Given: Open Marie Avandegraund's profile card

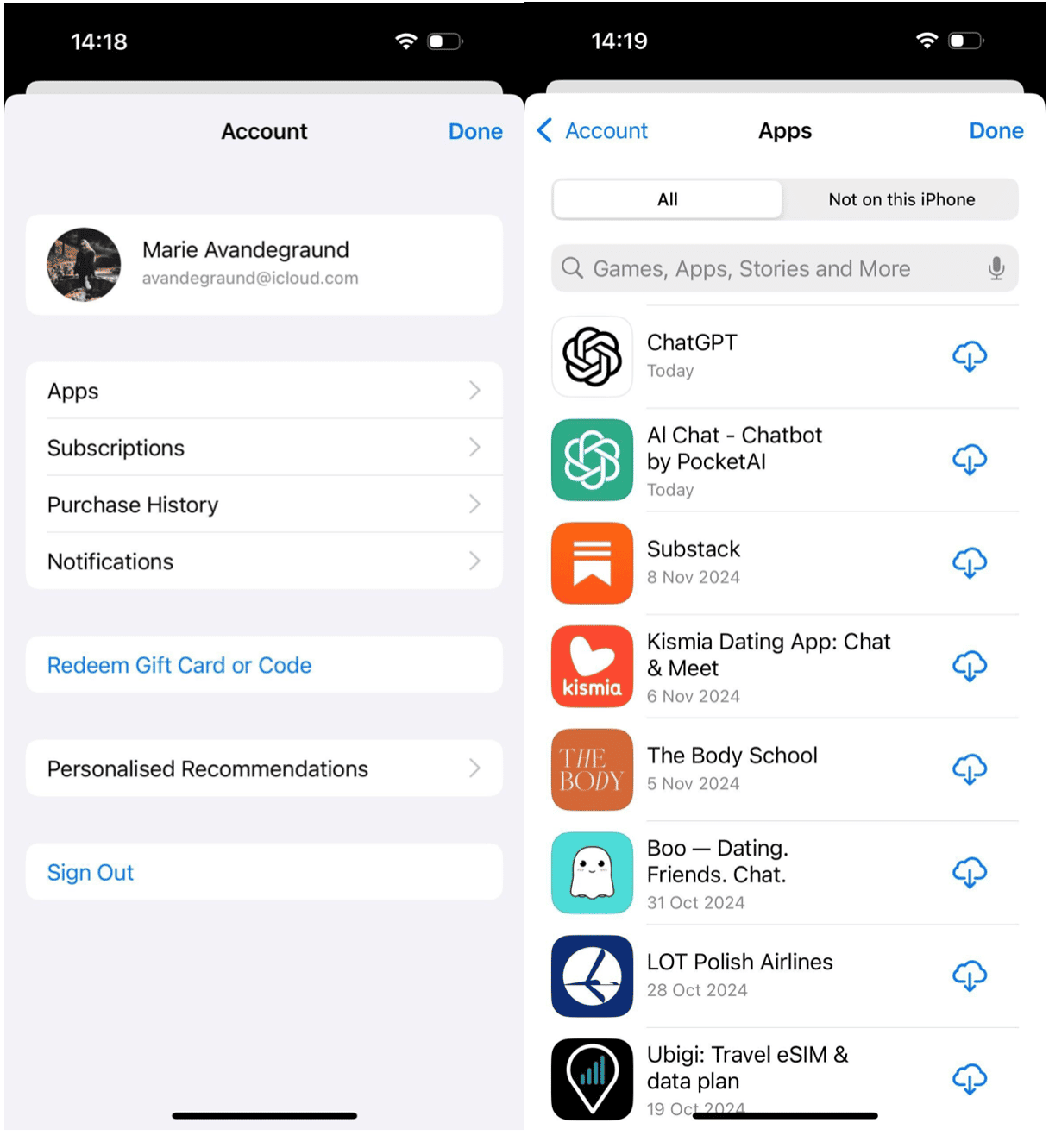Looking at the screenshot, I should [x=264, y=265].
